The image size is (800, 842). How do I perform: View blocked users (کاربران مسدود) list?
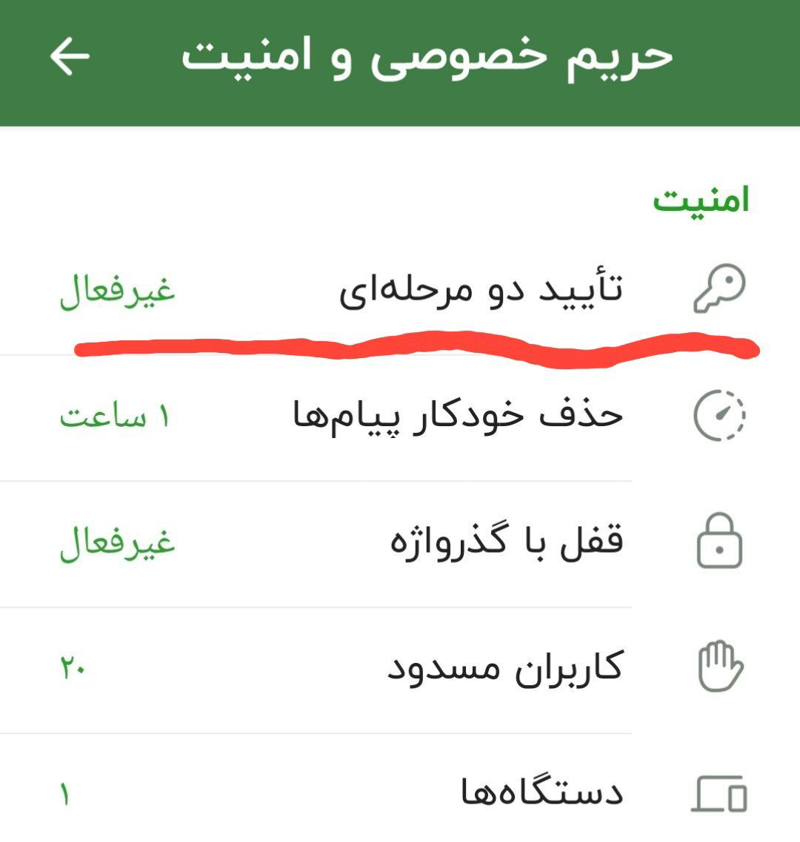(x=505, y=668)
